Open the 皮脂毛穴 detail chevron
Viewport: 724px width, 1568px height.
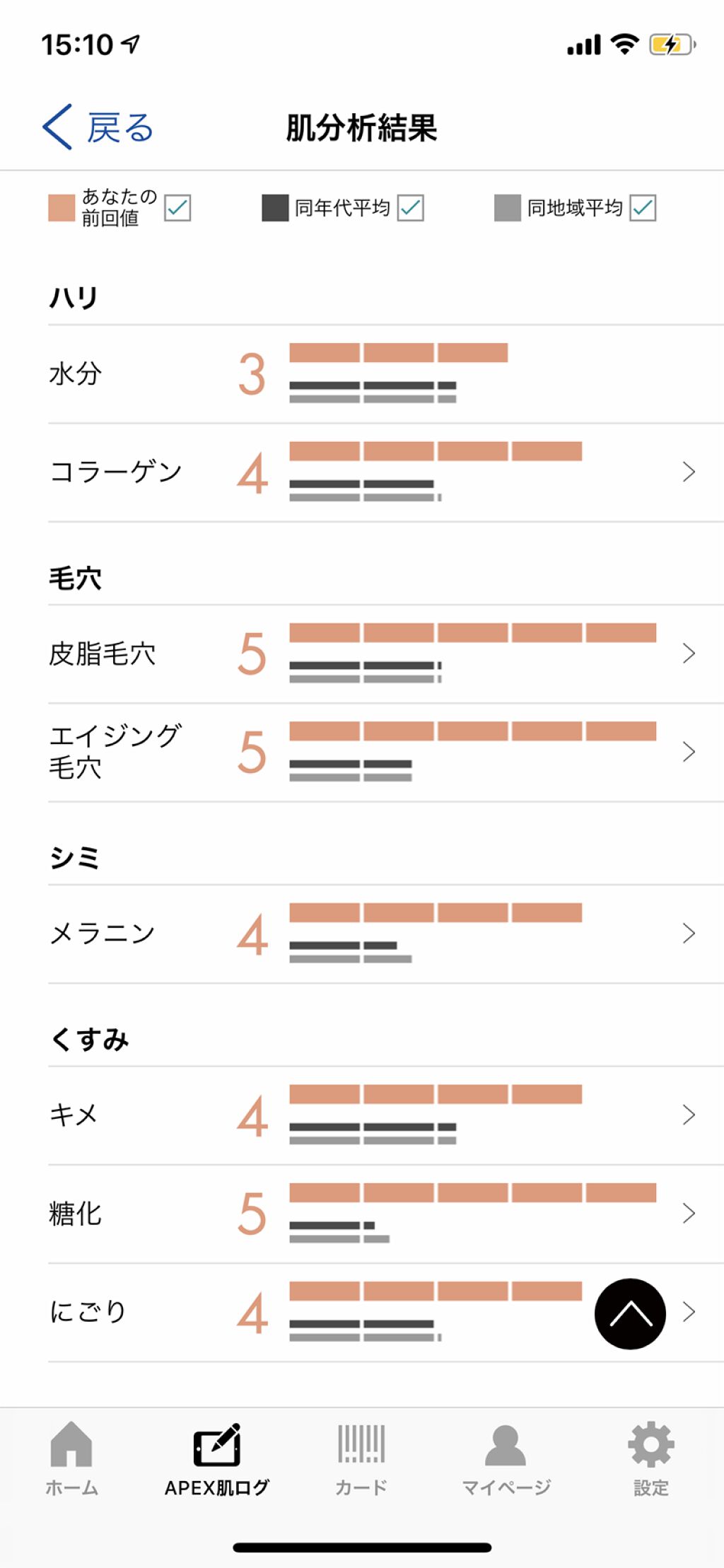[x=687, y=654]
